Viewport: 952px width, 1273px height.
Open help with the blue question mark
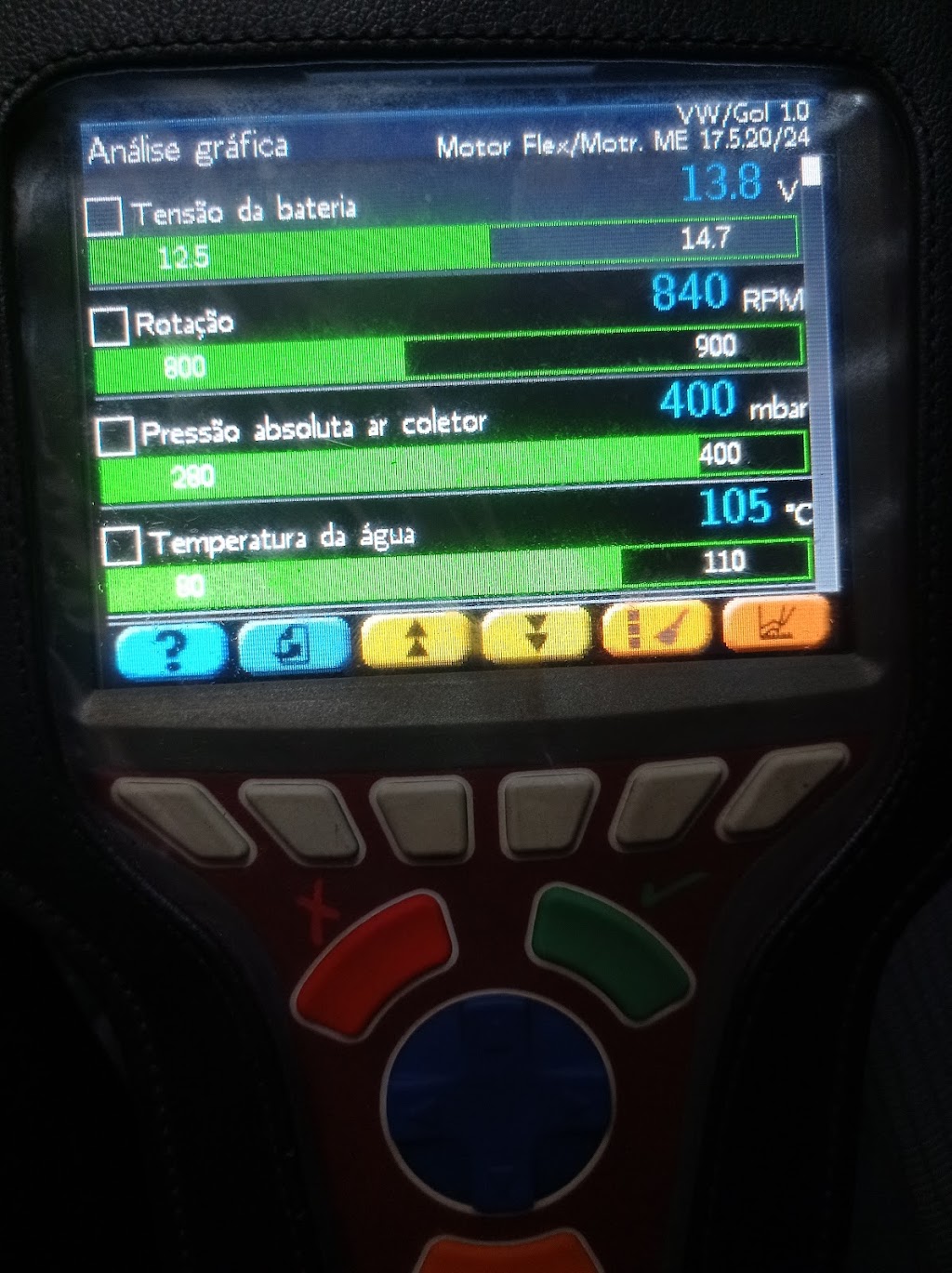coord(172,648)
